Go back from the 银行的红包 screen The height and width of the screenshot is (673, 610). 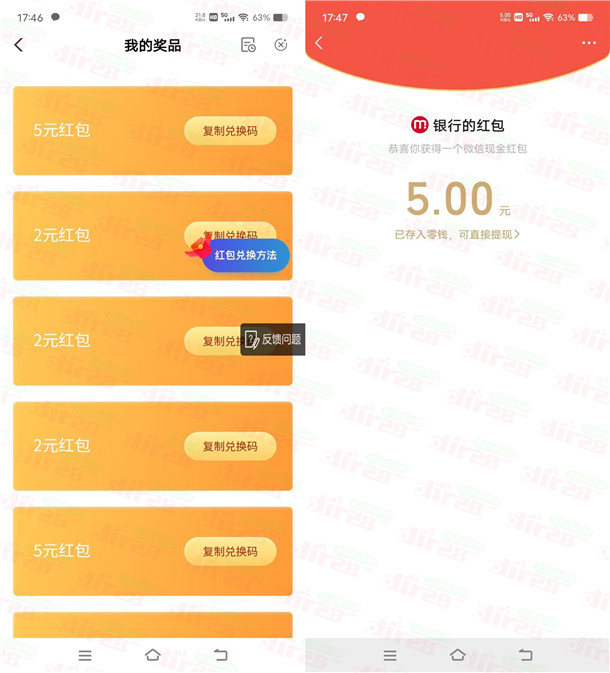tap(319, 43)
